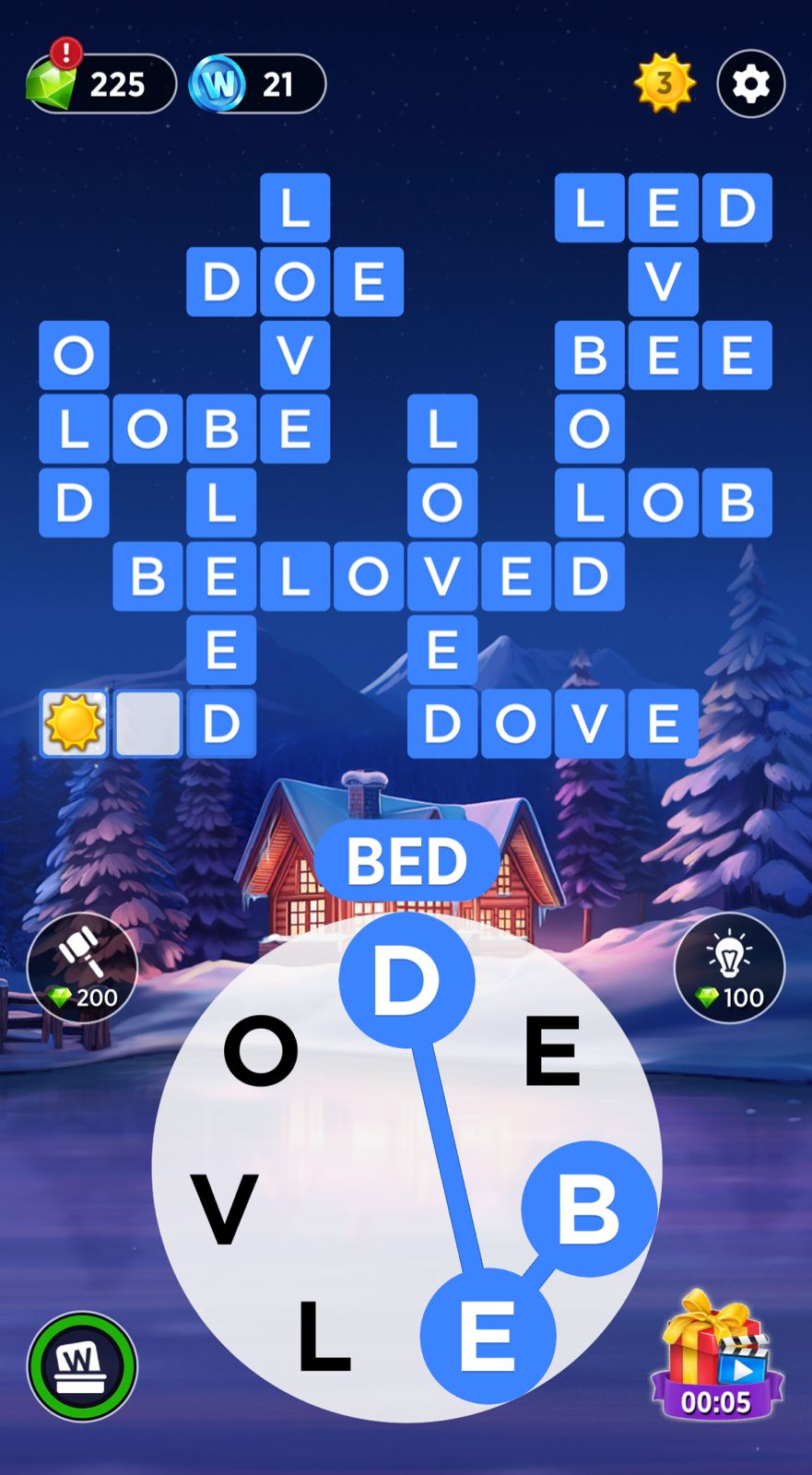
Task: Open the bonus words jar
Action: coord(82,1365)
